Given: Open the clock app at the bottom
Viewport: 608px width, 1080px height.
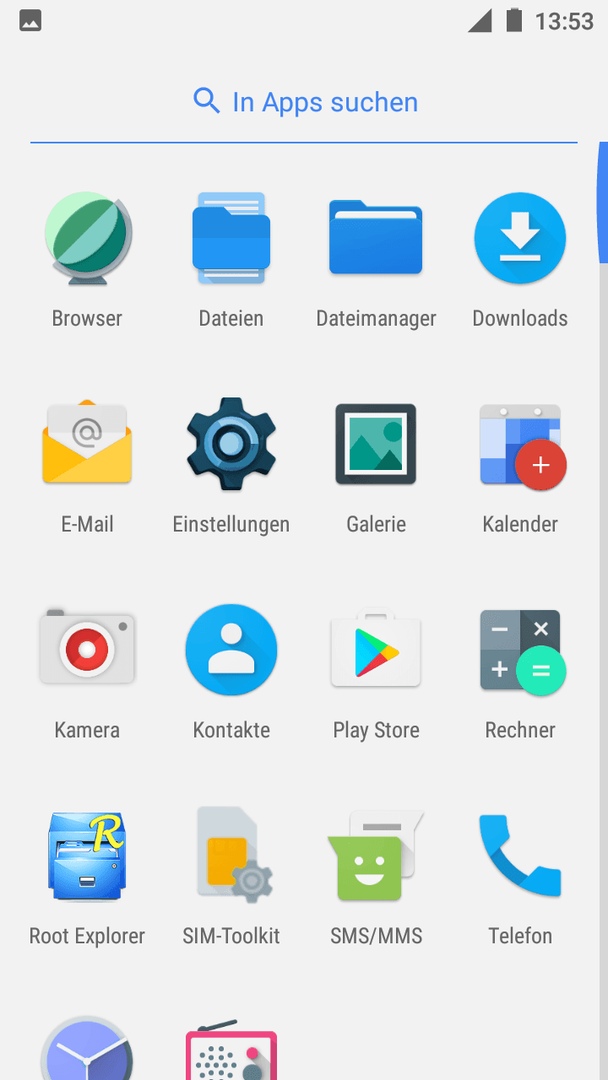Looking at the screenshot, I should pos(87,1048).
